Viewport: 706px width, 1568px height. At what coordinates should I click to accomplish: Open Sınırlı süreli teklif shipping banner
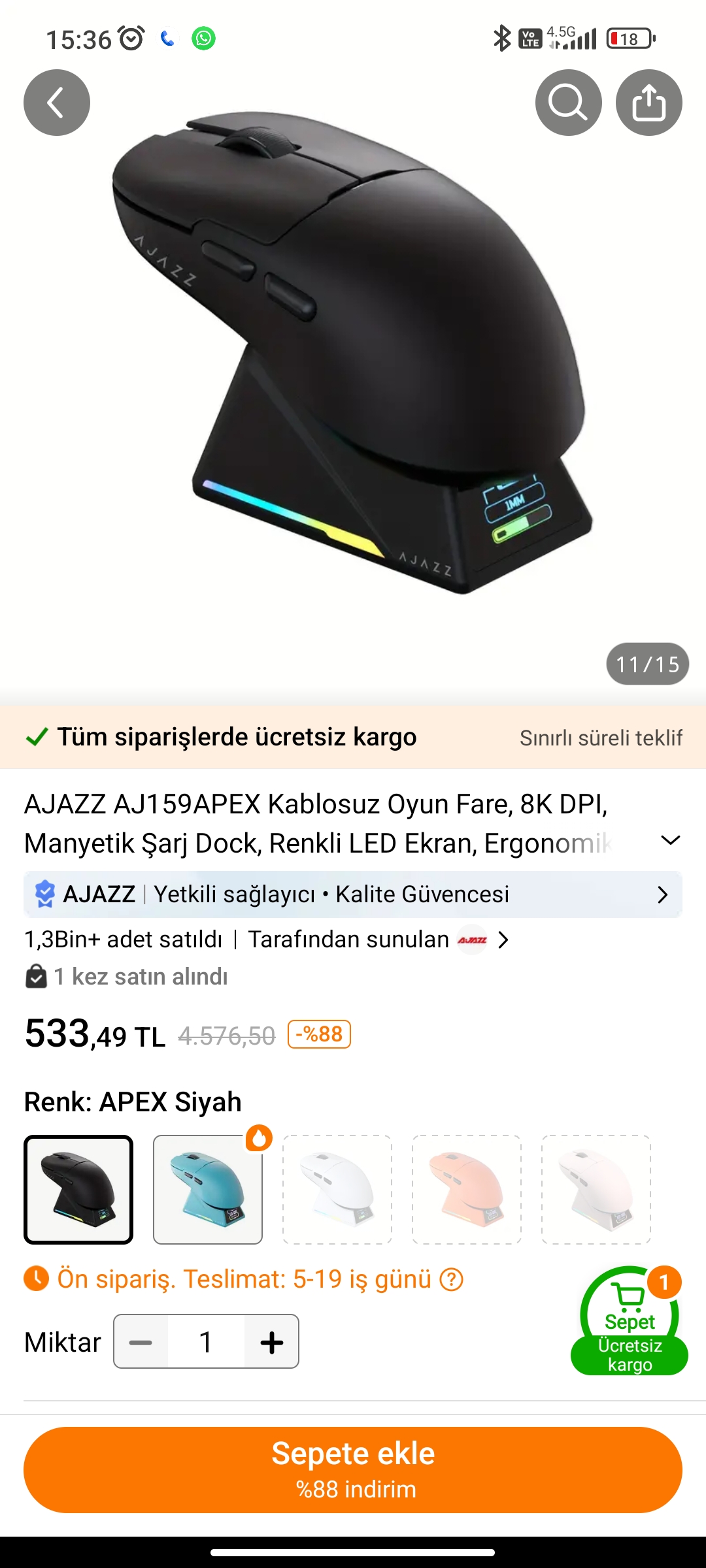pos(600,737)
